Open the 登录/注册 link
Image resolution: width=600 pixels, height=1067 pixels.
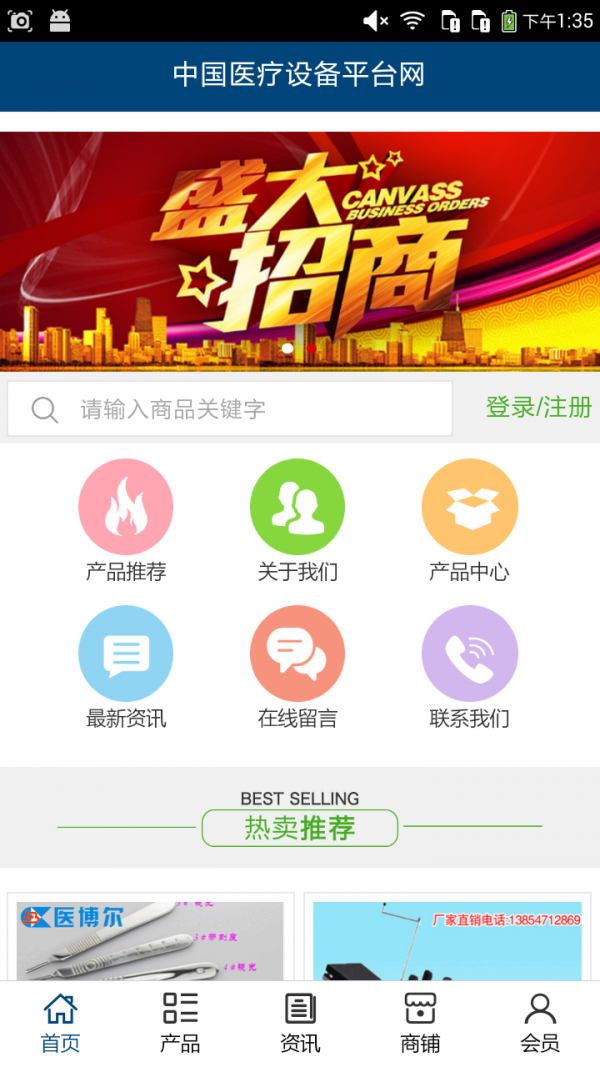click(x=538, y=407)
